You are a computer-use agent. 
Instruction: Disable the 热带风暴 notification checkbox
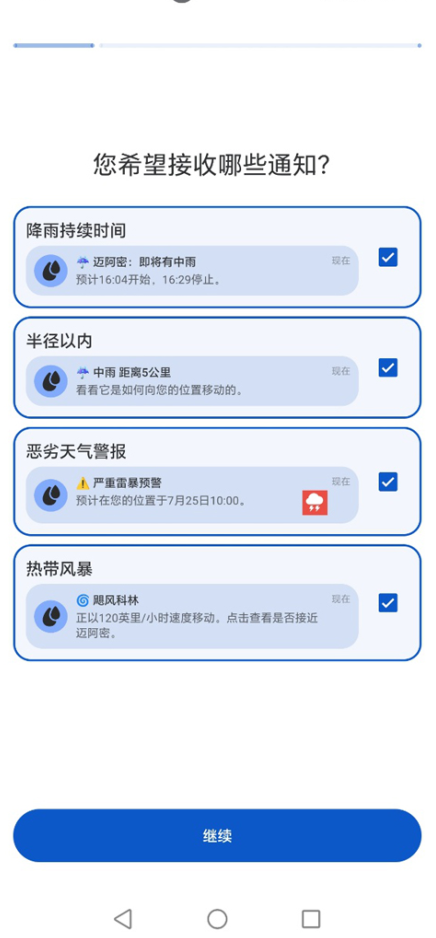(388, 603)
